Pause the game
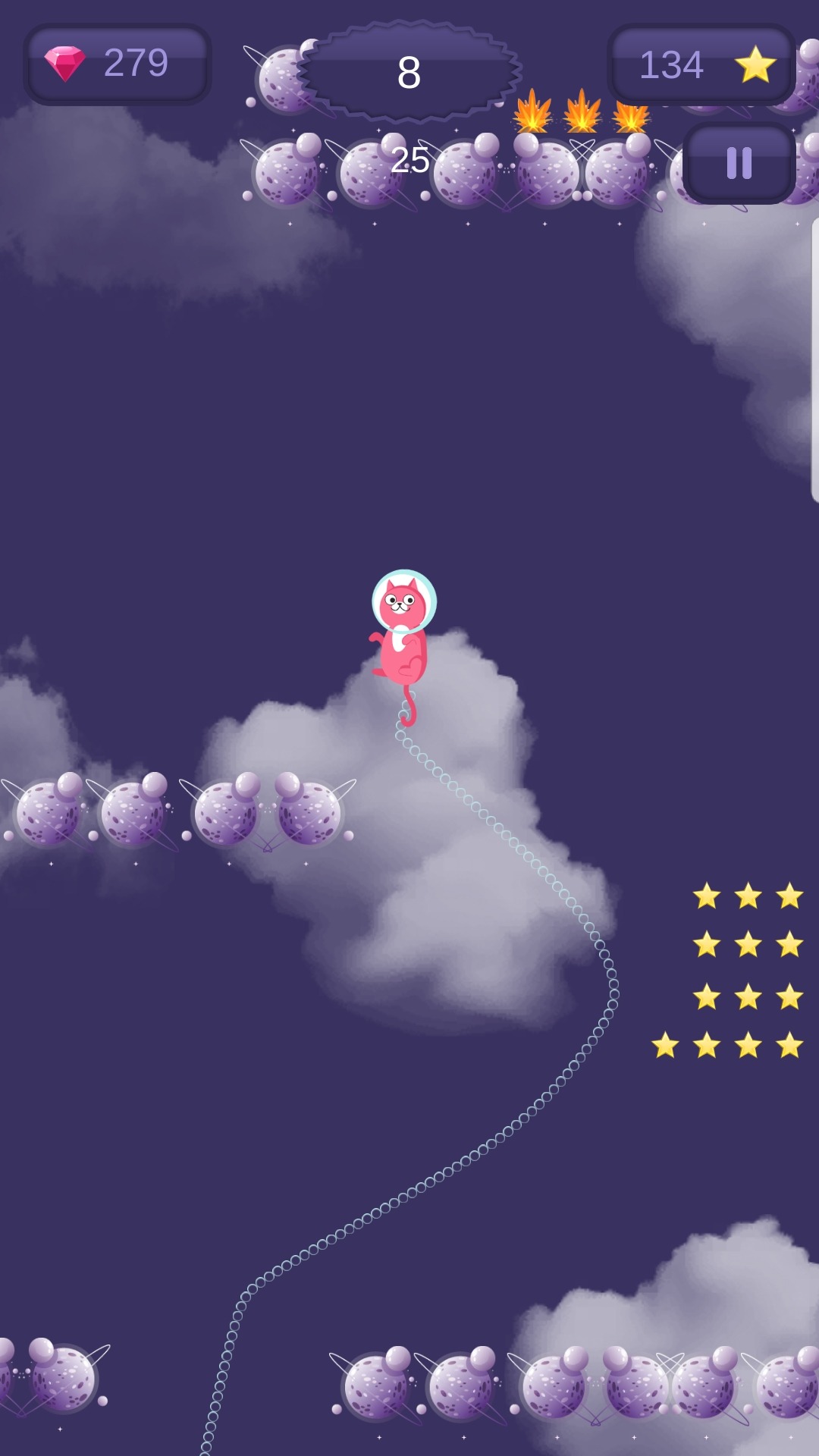 tap(739, 163)
